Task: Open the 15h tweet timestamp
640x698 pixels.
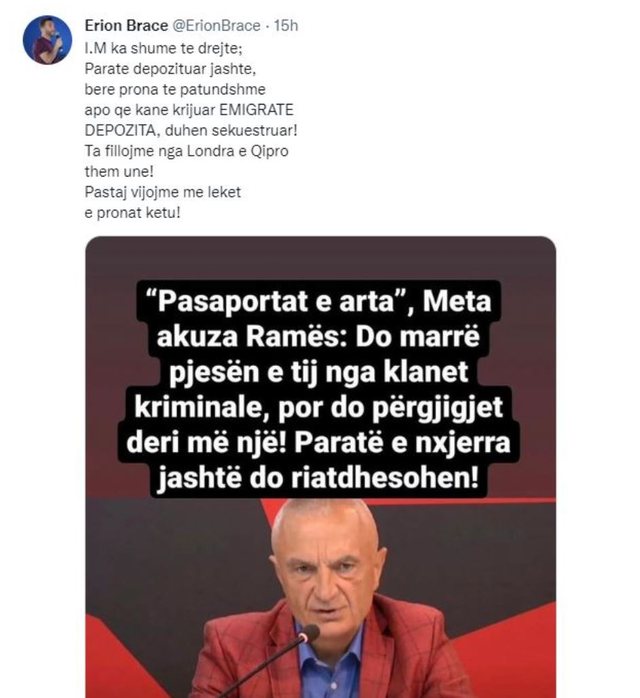Action: point(287,24)
